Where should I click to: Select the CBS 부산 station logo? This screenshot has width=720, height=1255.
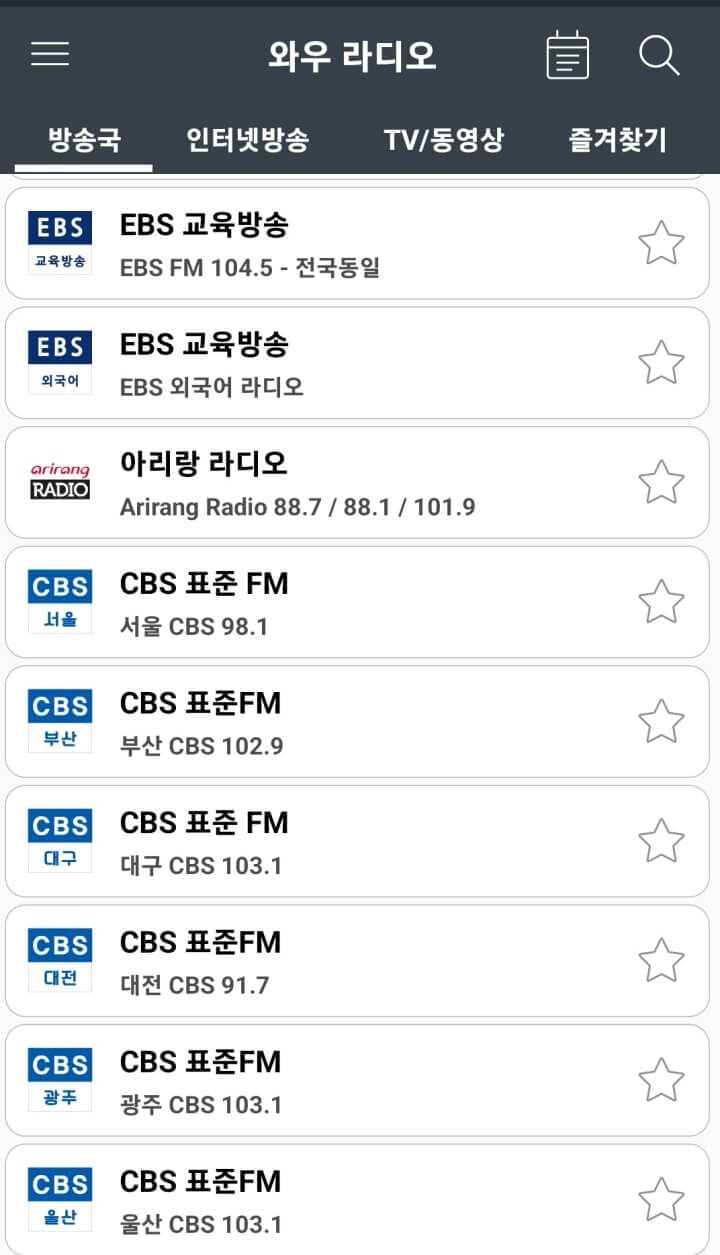(59, 720)
